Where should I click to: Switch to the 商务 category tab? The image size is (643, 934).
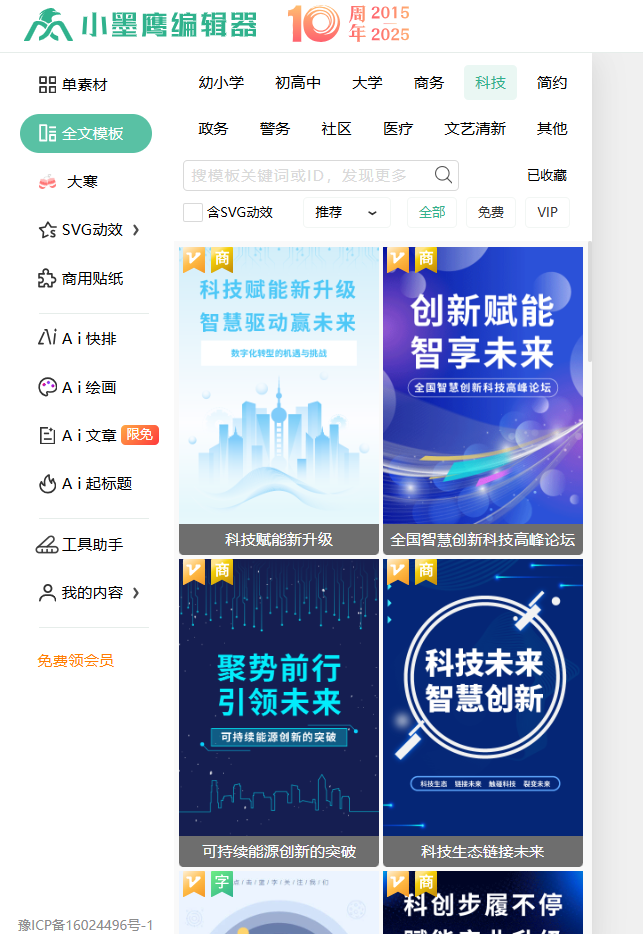(x=429, y=83)
